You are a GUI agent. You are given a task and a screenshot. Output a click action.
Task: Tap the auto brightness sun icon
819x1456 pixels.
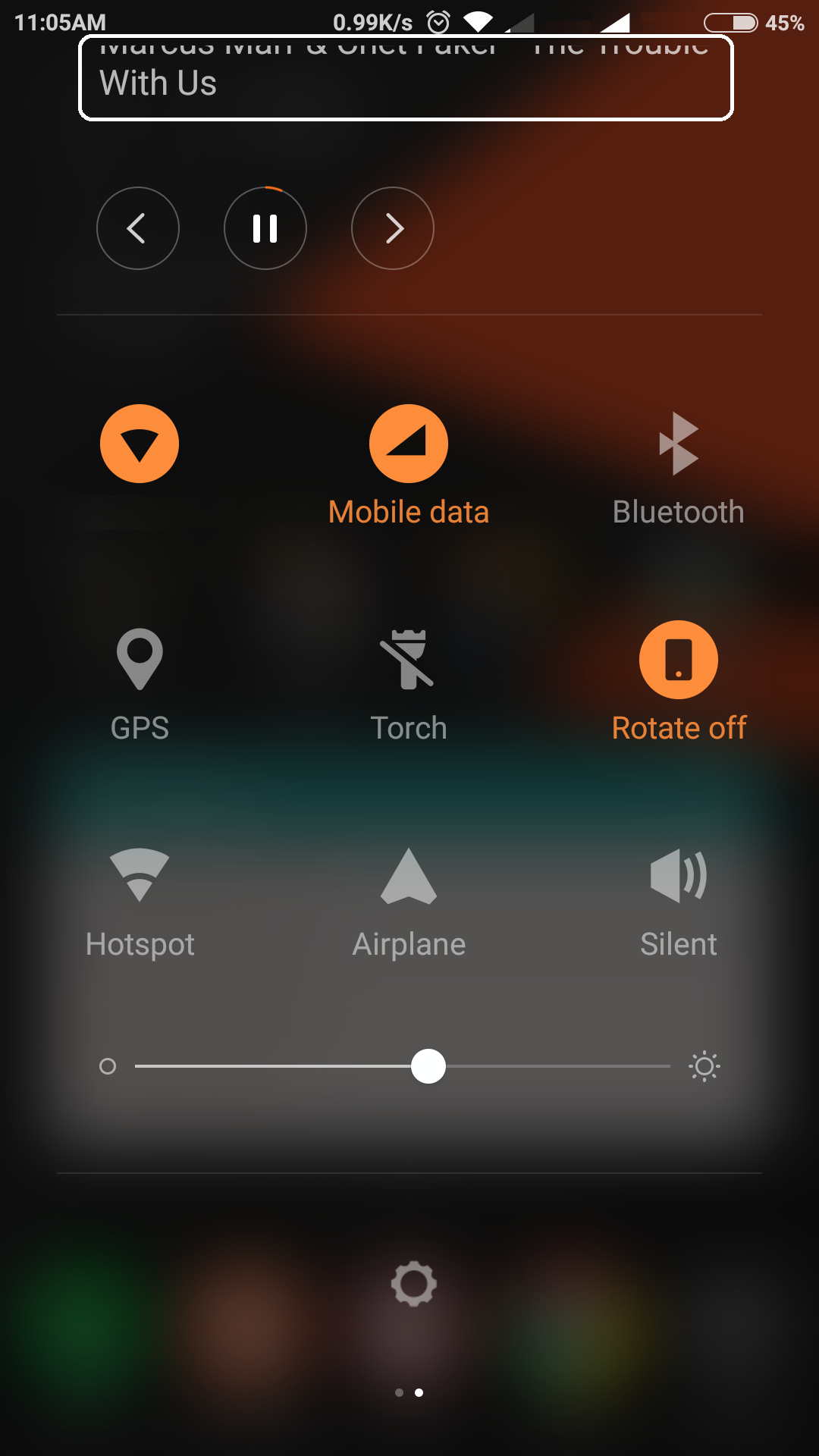point(704,1066)
